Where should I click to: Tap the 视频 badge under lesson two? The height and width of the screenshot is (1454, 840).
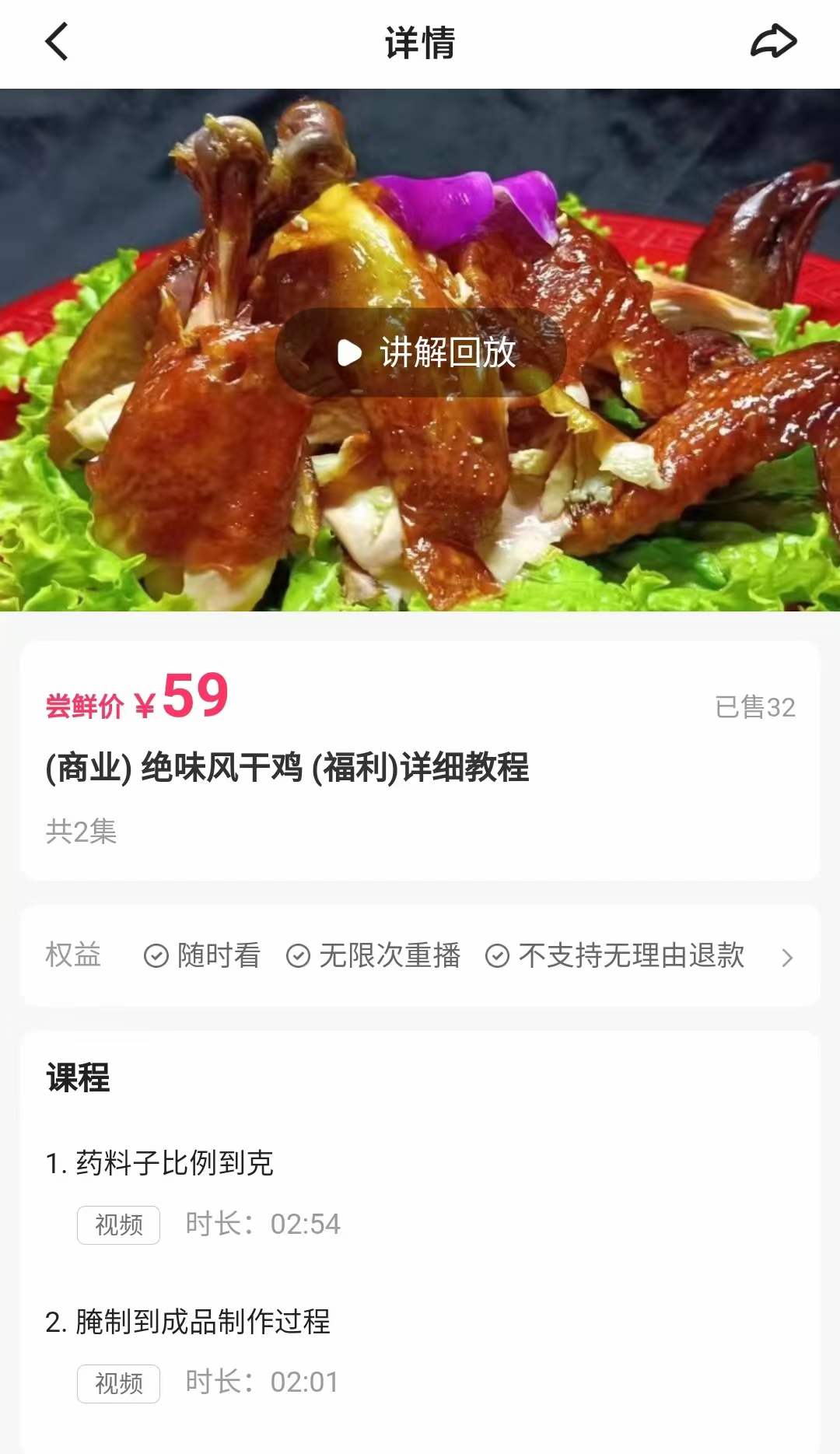coord(118,1382)
